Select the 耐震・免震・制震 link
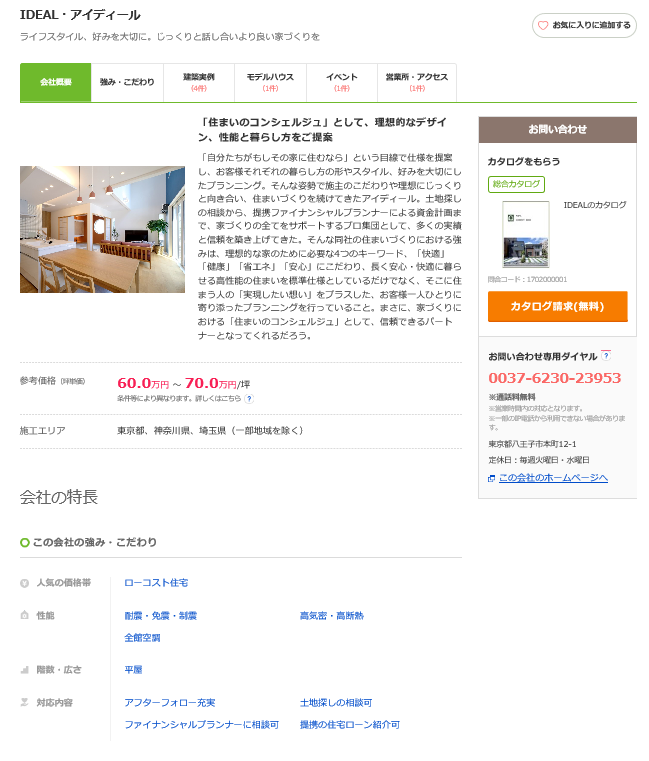Screen dimensions: 649x761 [160, 616]
